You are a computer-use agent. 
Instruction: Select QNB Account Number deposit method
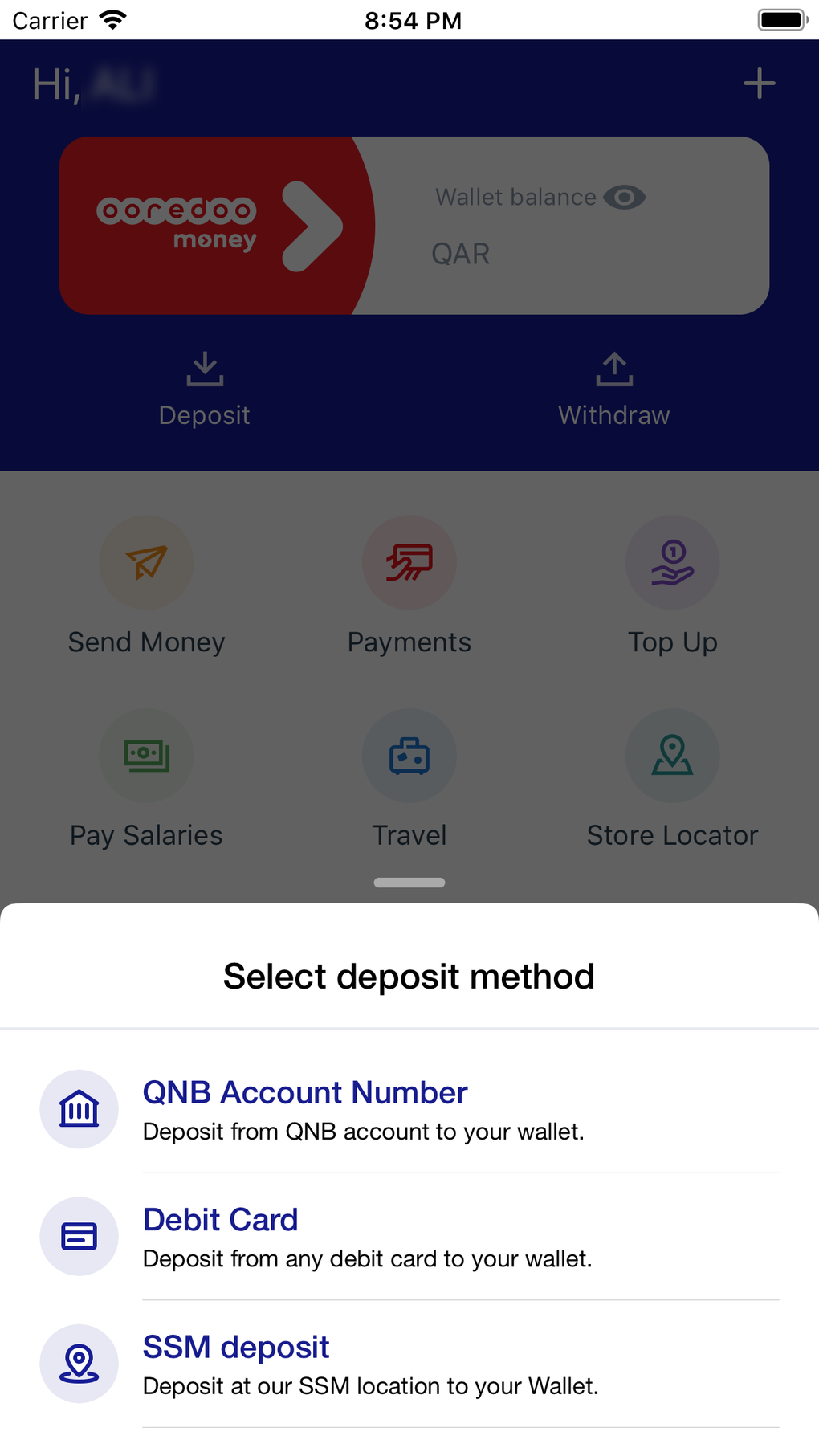[x=409, y=1109]
